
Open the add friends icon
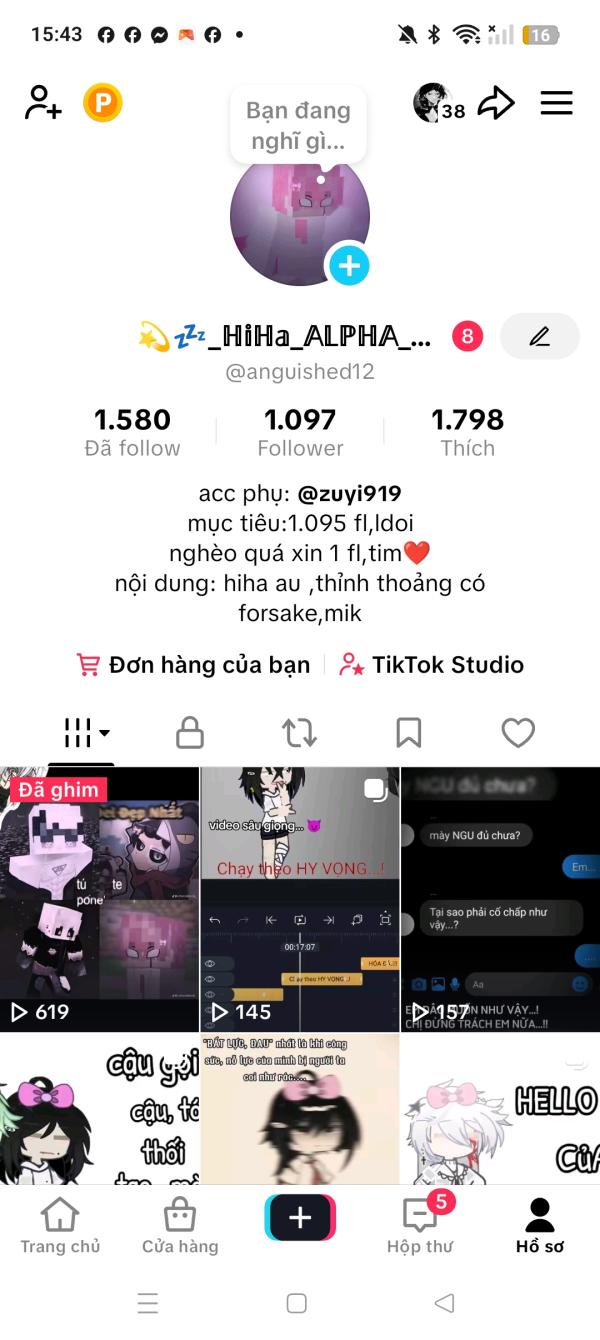coord(43,102)
